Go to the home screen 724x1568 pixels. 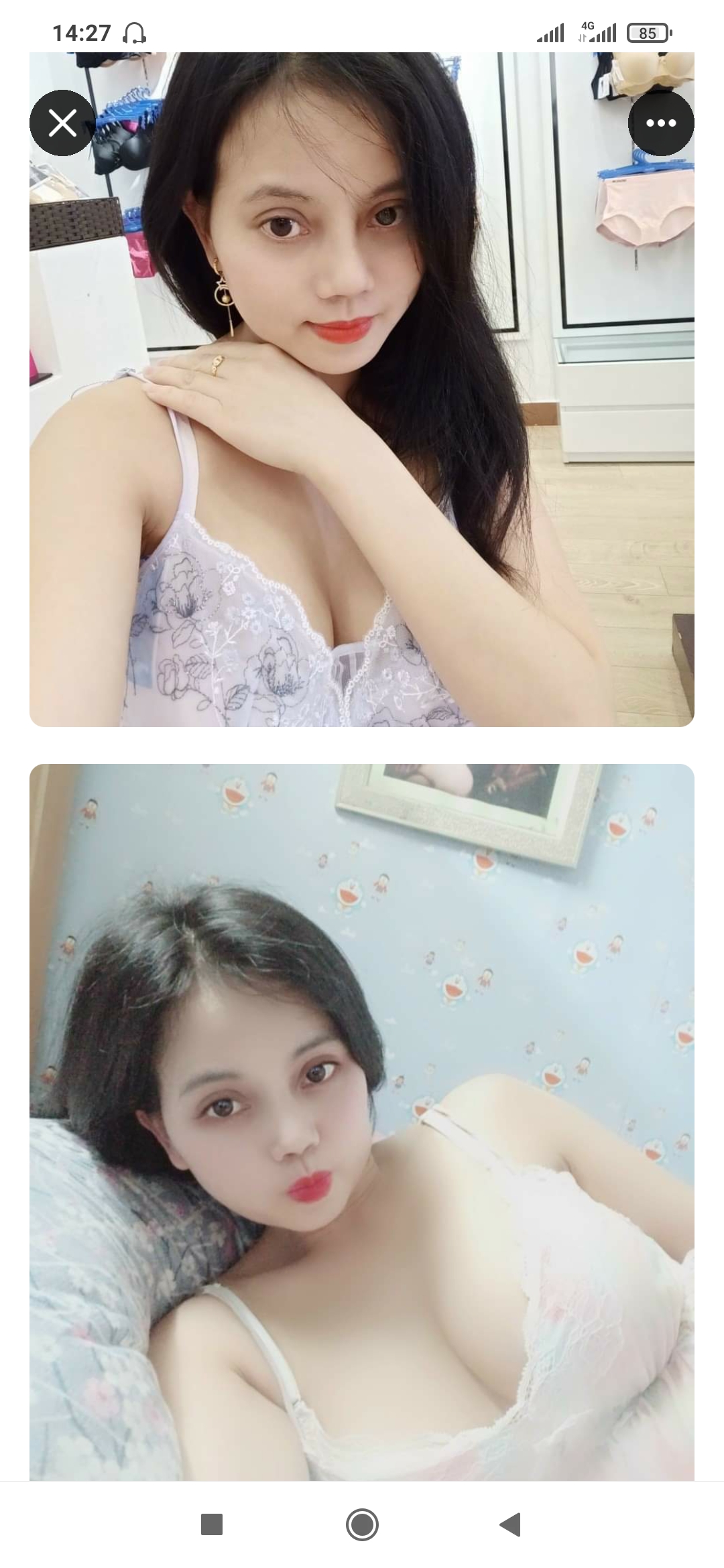click(362, 1524)
